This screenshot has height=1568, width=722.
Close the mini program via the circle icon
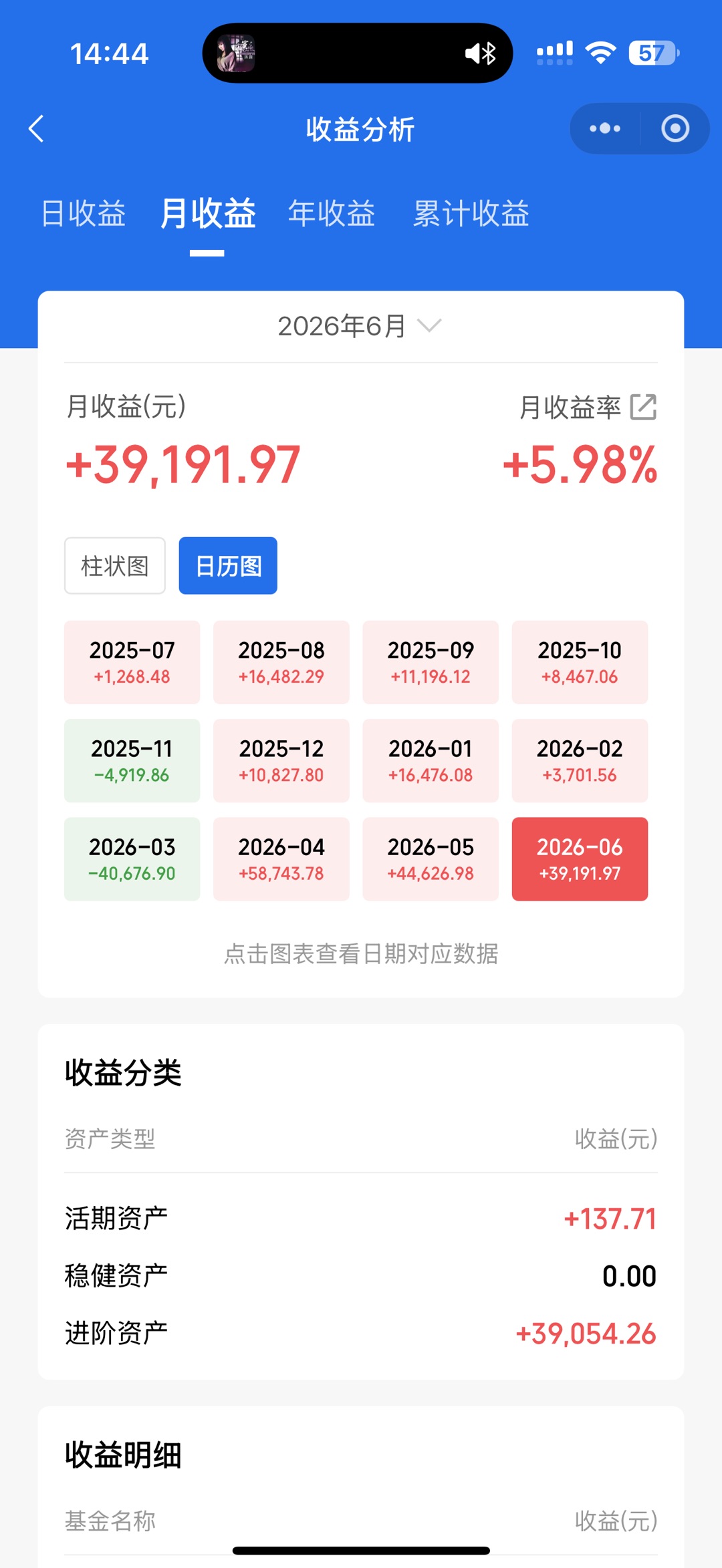[x=675, y=128]
